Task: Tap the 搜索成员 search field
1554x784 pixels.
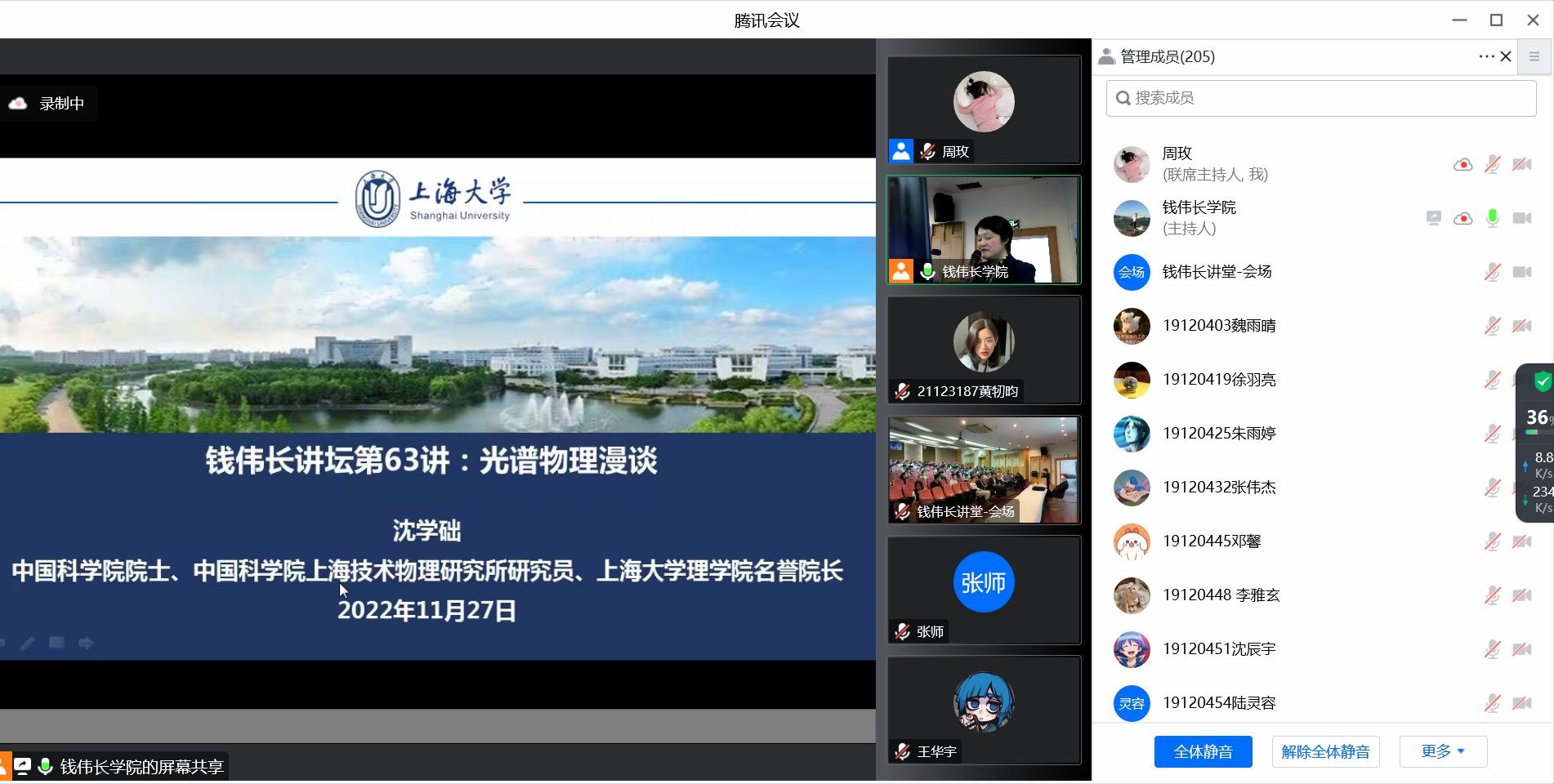Action: pyautogui.click(x=1321, y=98)
